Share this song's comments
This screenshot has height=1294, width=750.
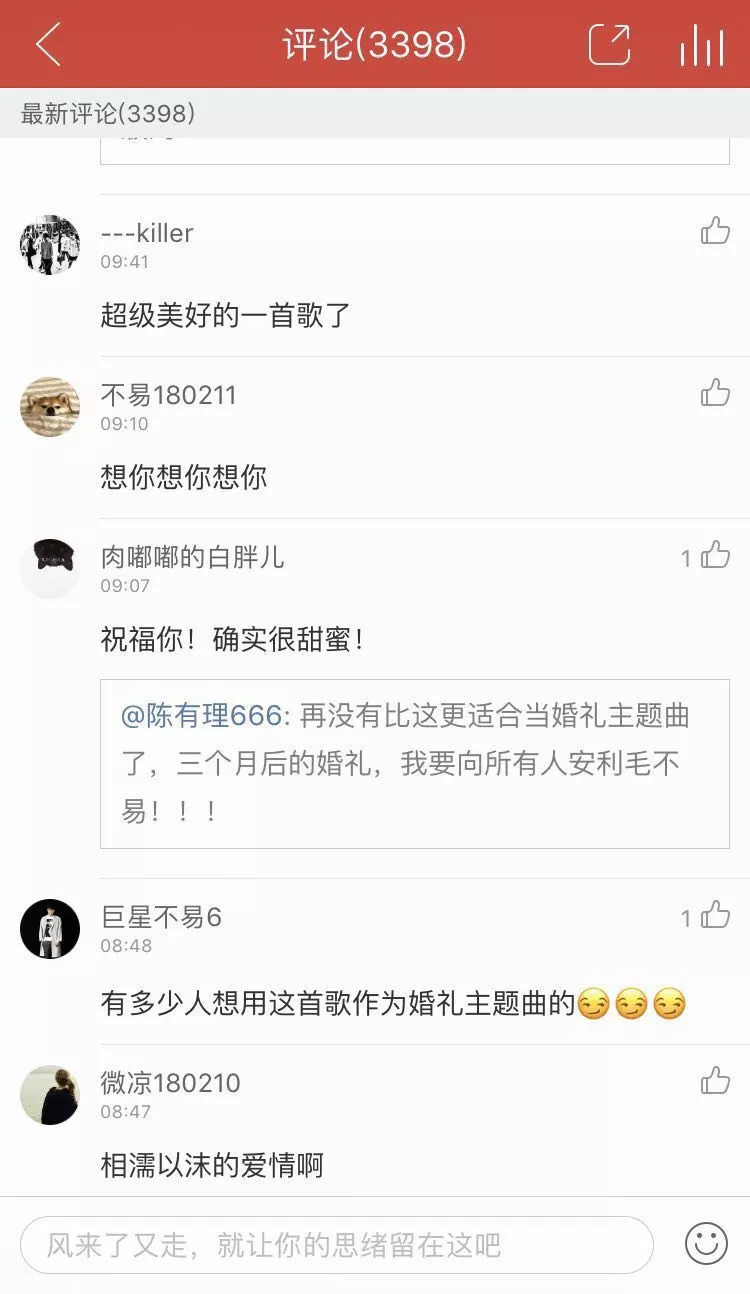point(609,45)
